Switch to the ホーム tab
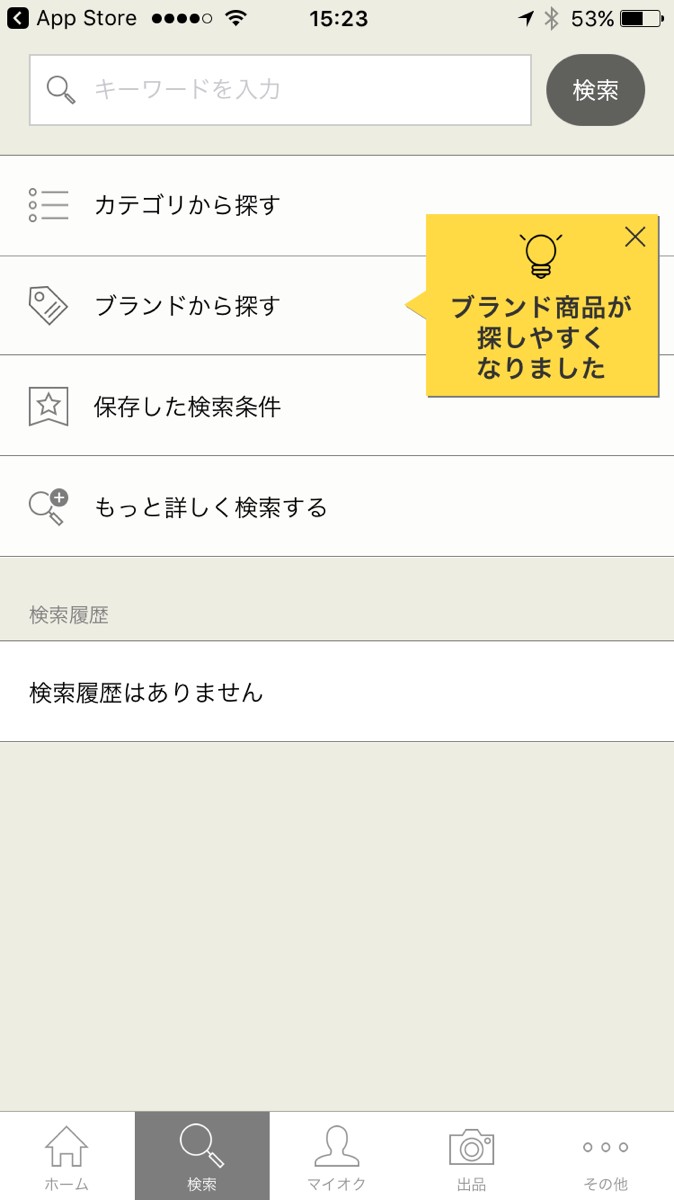This screenshot has height=1200, width=674. point(67,1157)
